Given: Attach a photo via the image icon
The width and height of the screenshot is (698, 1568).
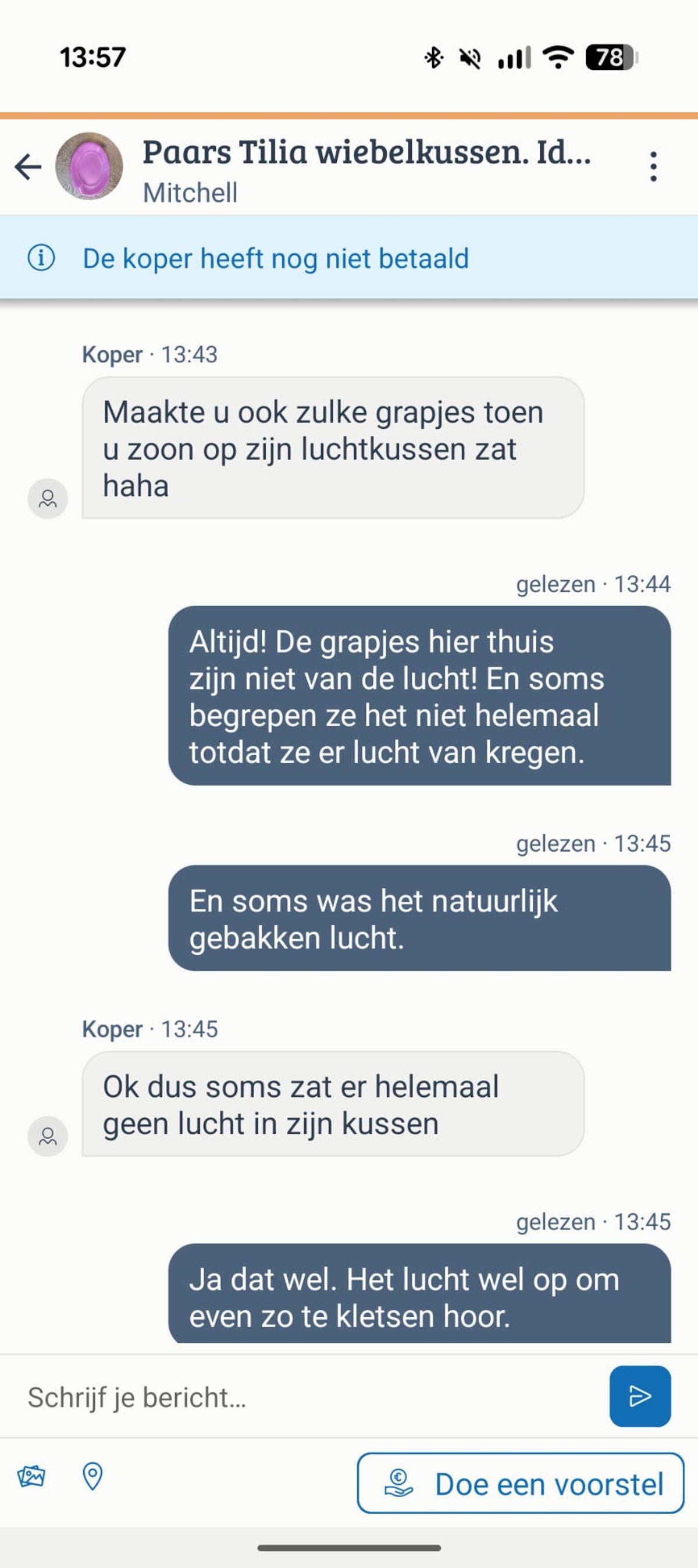Looking at the screenshot, I should pyautogui.click(x=31, y=1477).
